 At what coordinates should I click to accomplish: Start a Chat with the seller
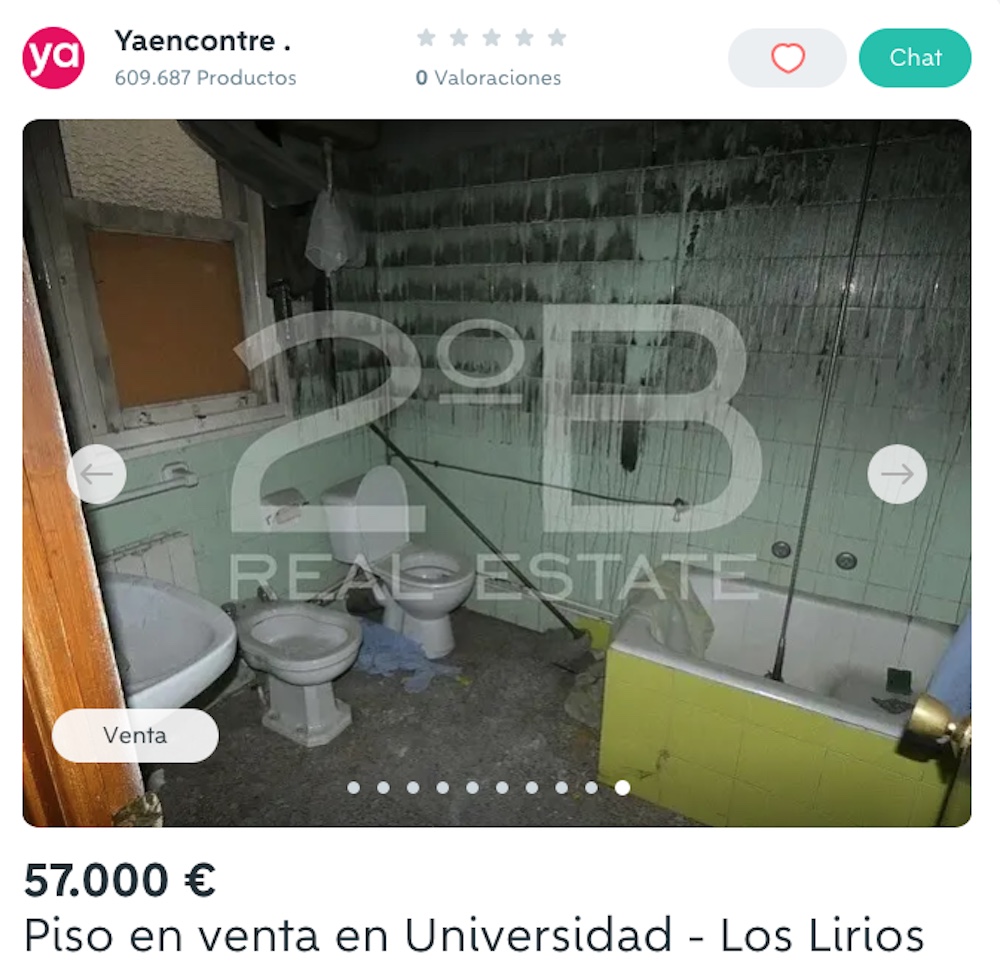coord(914,58)
